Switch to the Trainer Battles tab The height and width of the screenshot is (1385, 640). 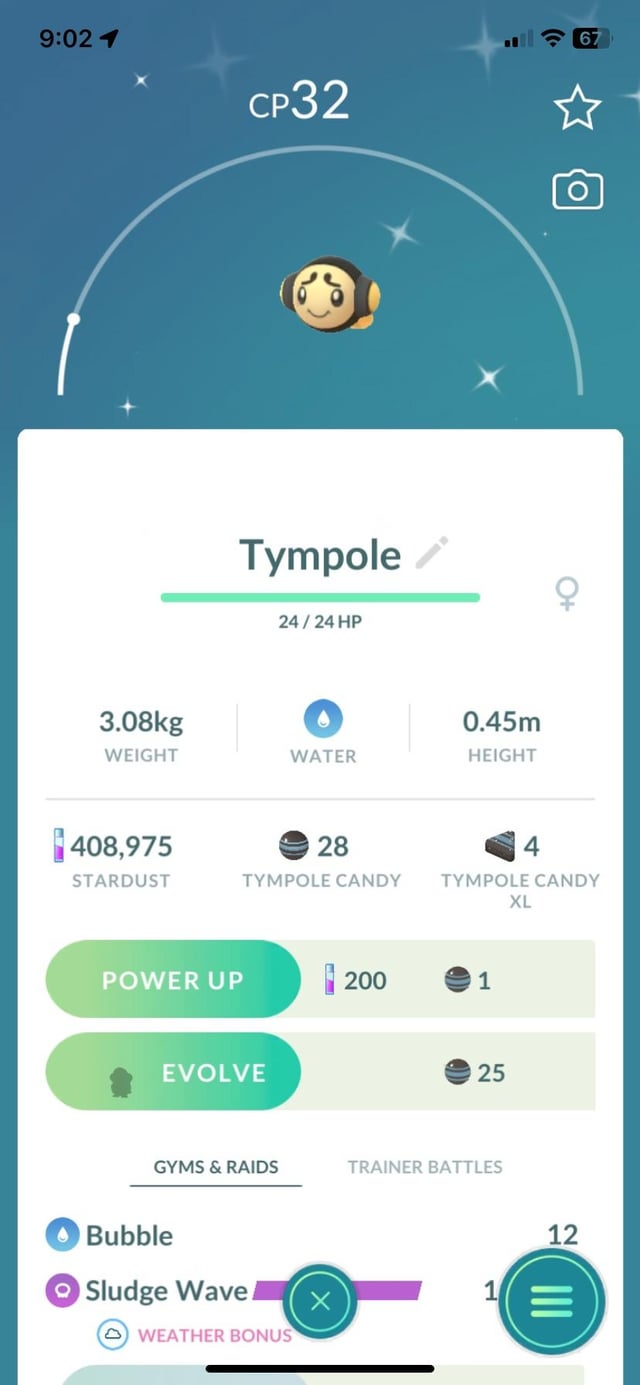pyautogui.click(x=425, y=1166)
